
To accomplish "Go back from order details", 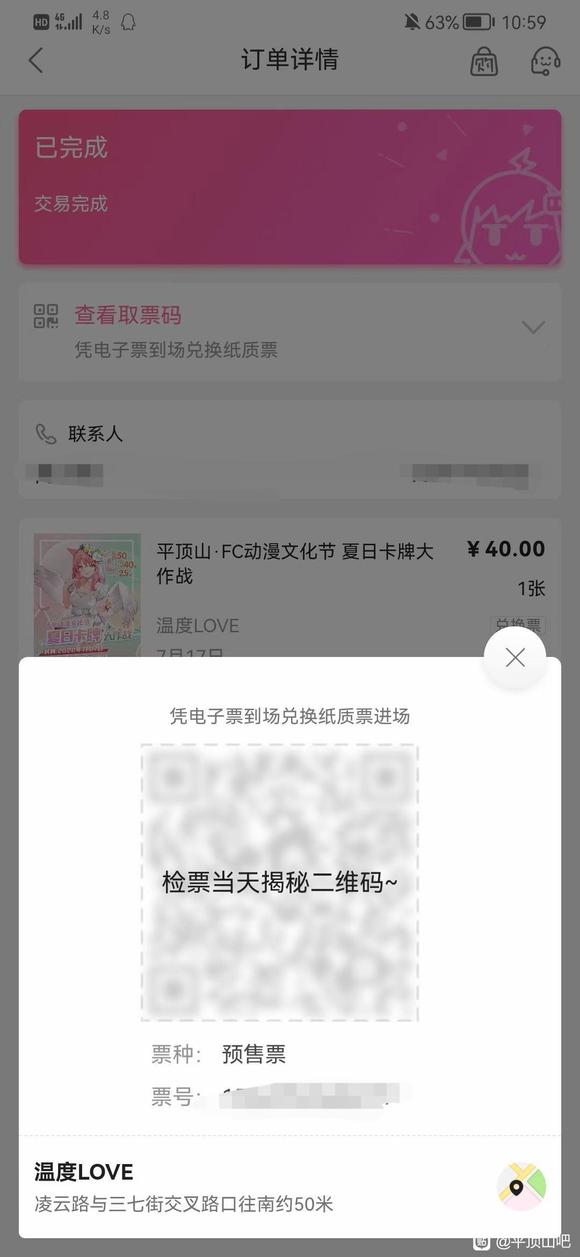I will coord(36,60).
